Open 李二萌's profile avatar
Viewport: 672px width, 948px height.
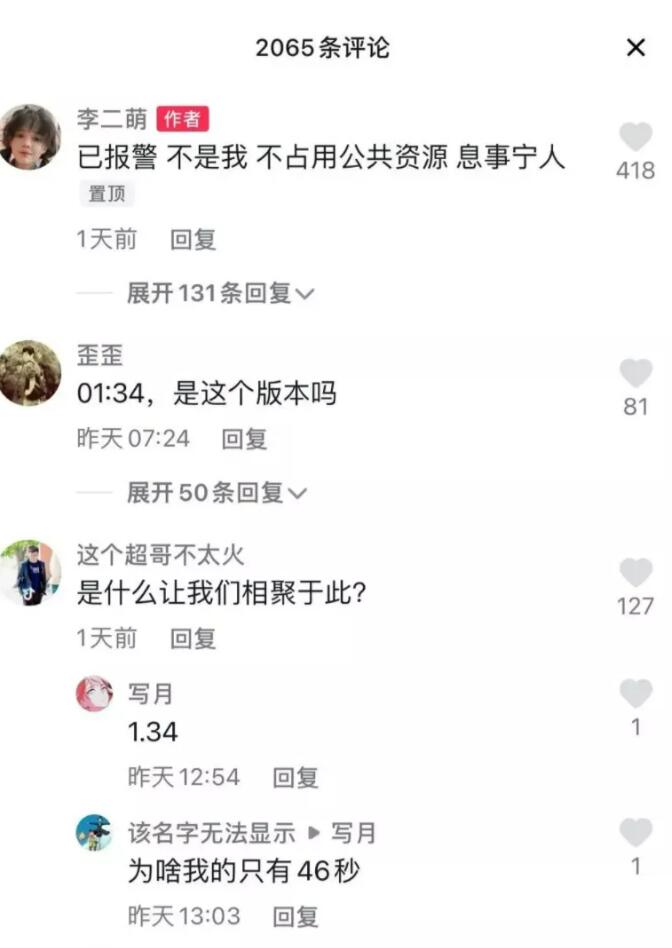(x=30, y=137)
